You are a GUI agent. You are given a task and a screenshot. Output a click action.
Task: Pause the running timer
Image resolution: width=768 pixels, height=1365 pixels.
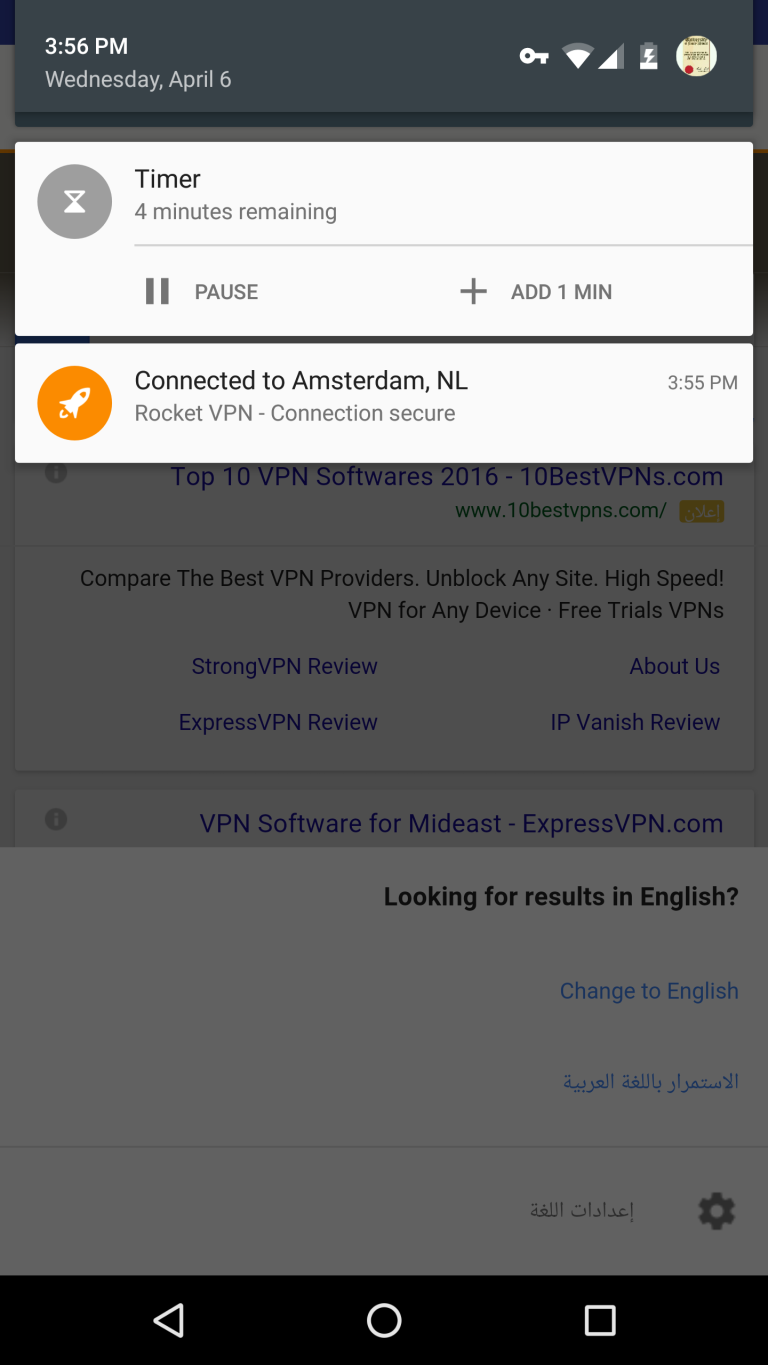[202, 292]
